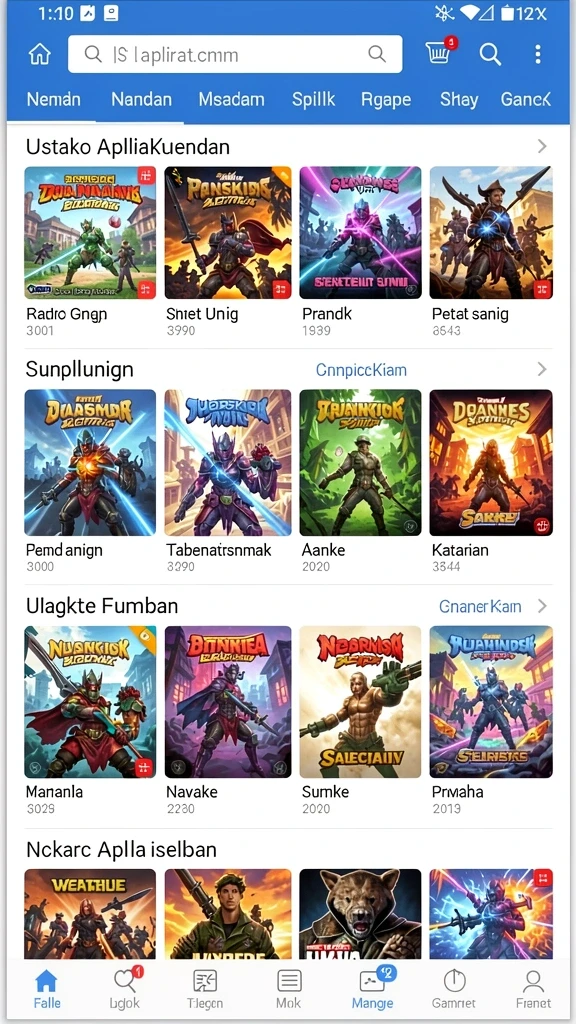Image resolution: width=576 pixels, height=1024 pixels.
Task: Expand the Ustako AplliaKuendan section arrow
Action: (541, 146)
